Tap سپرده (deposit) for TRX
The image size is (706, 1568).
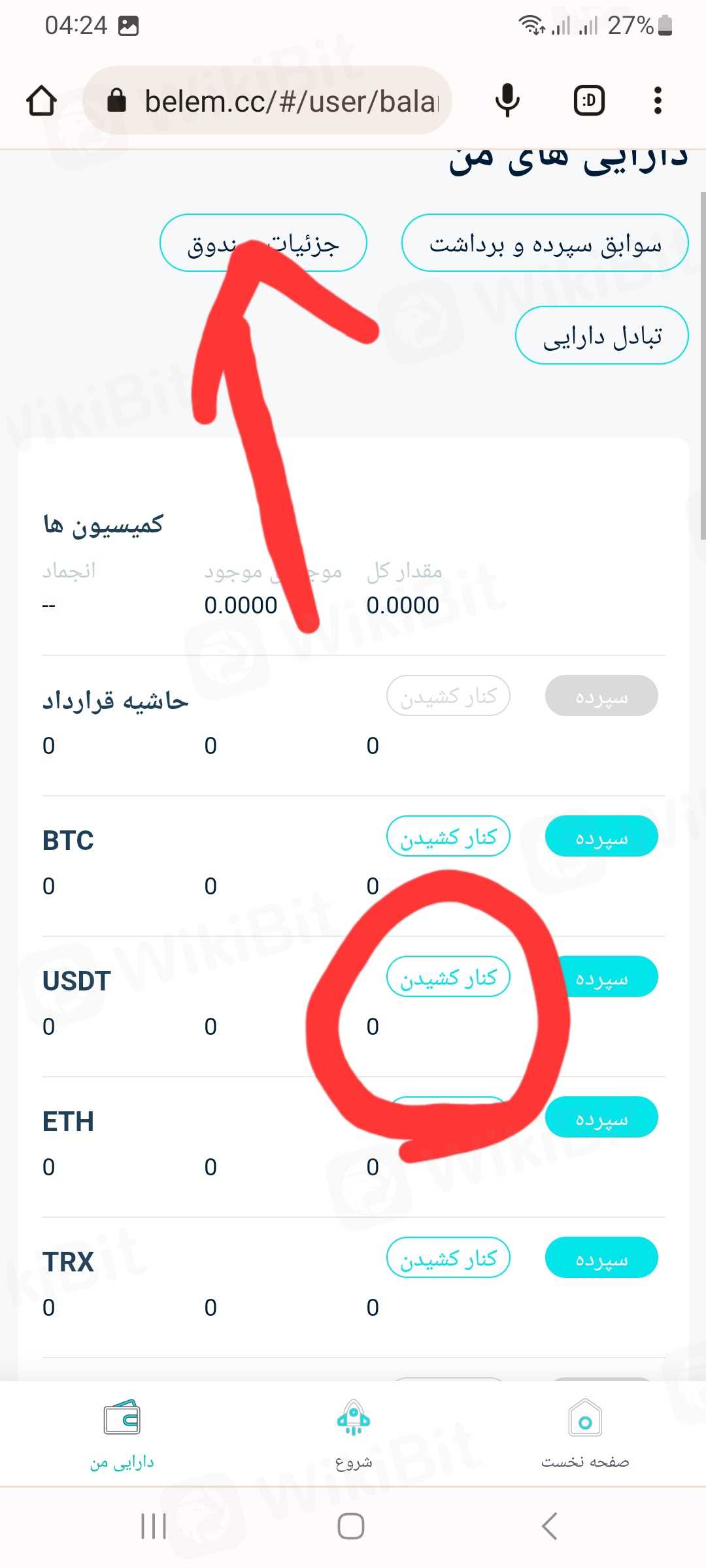[x=601, y=1258]
